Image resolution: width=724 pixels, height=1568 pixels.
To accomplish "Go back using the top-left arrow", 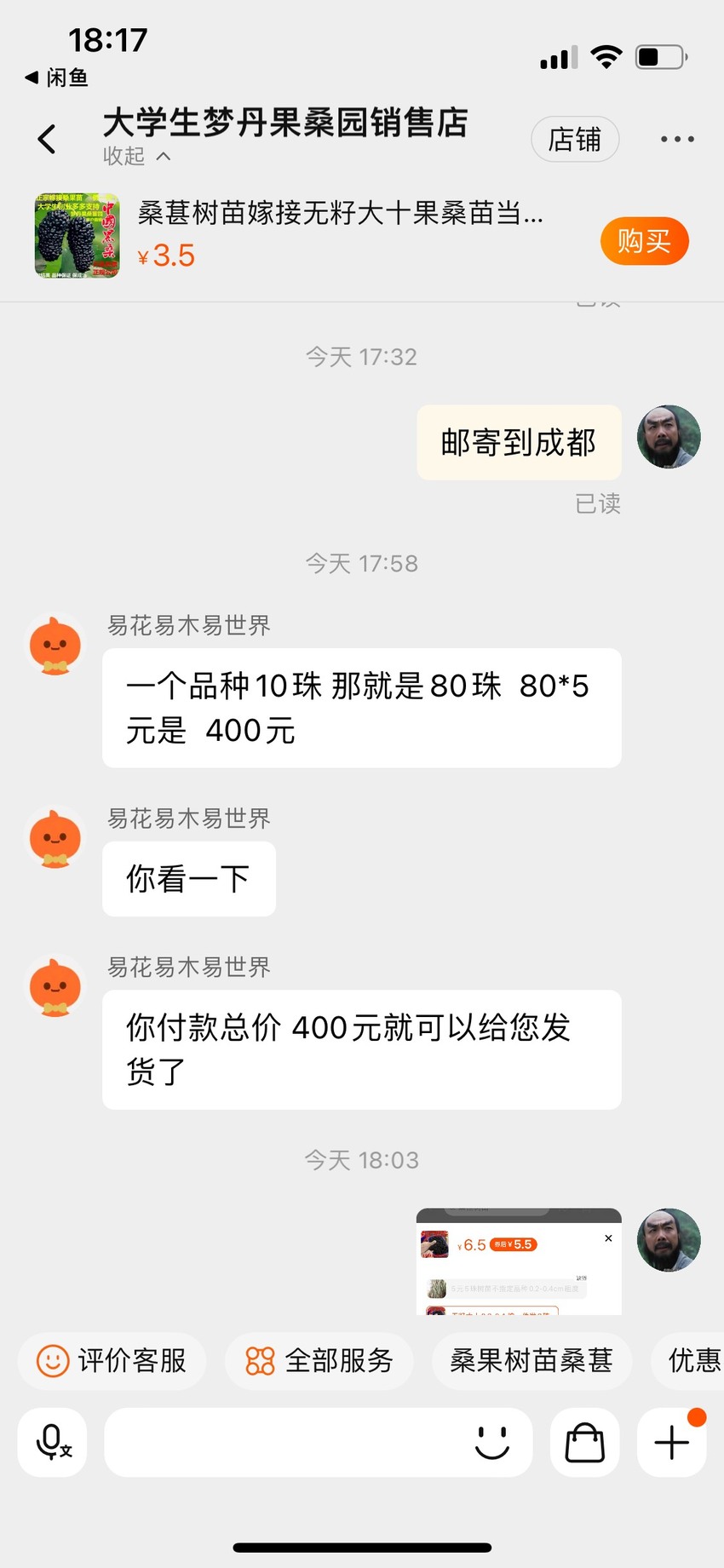I will pos(47,139).
